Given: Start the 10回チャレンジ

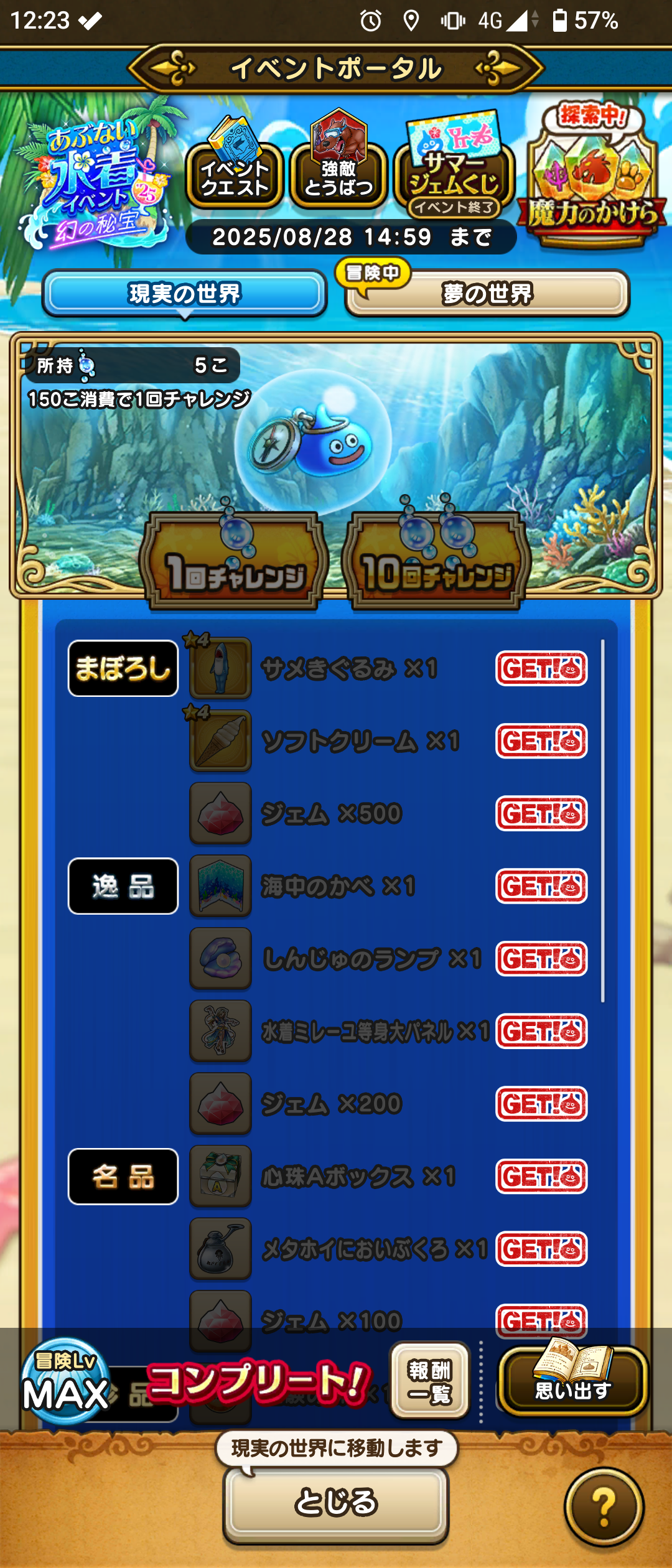Looking at the screenshot, I should [437, 563].
